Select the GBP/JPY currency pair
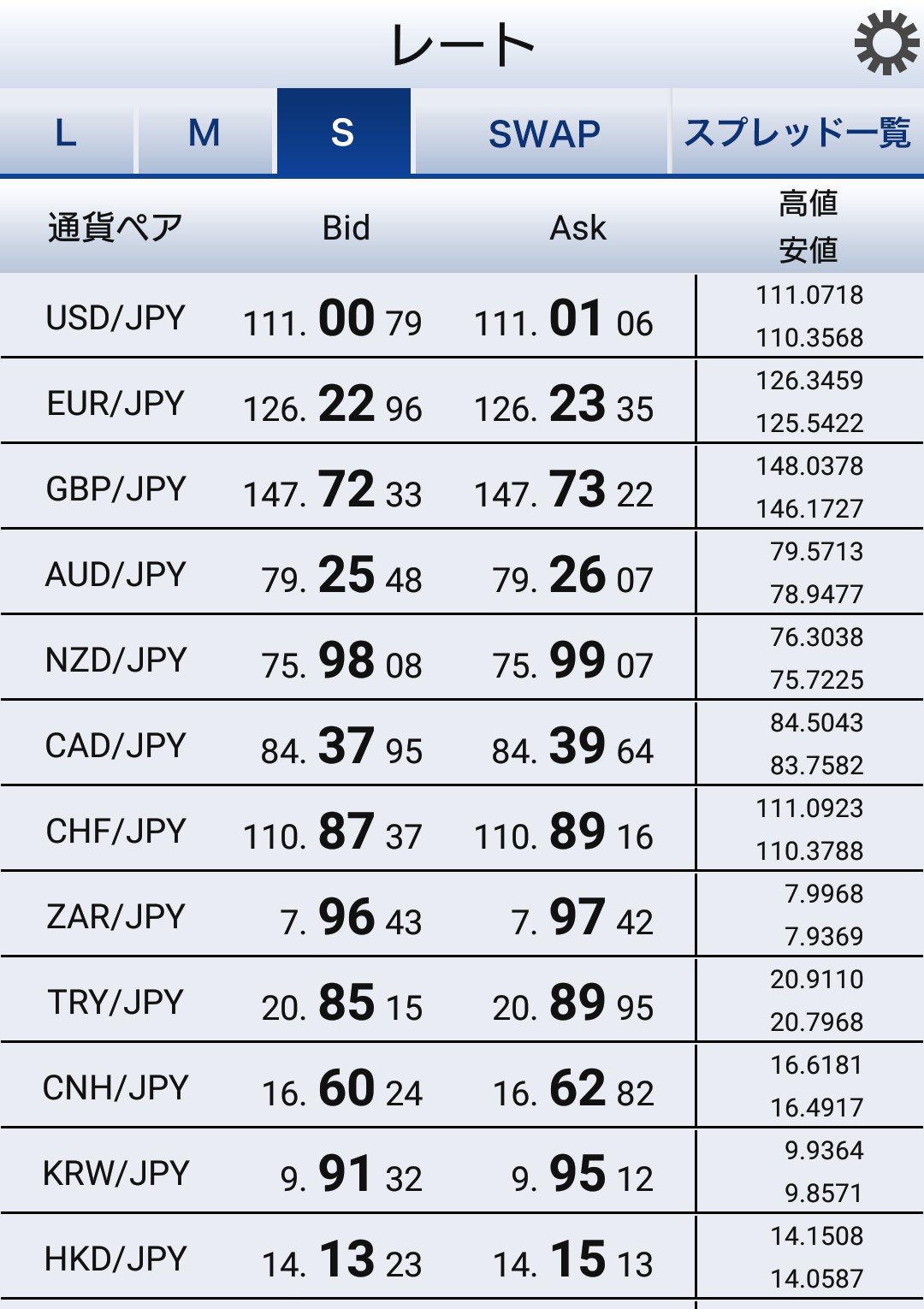The image size is (924, 1309). (x=115, y=489)
